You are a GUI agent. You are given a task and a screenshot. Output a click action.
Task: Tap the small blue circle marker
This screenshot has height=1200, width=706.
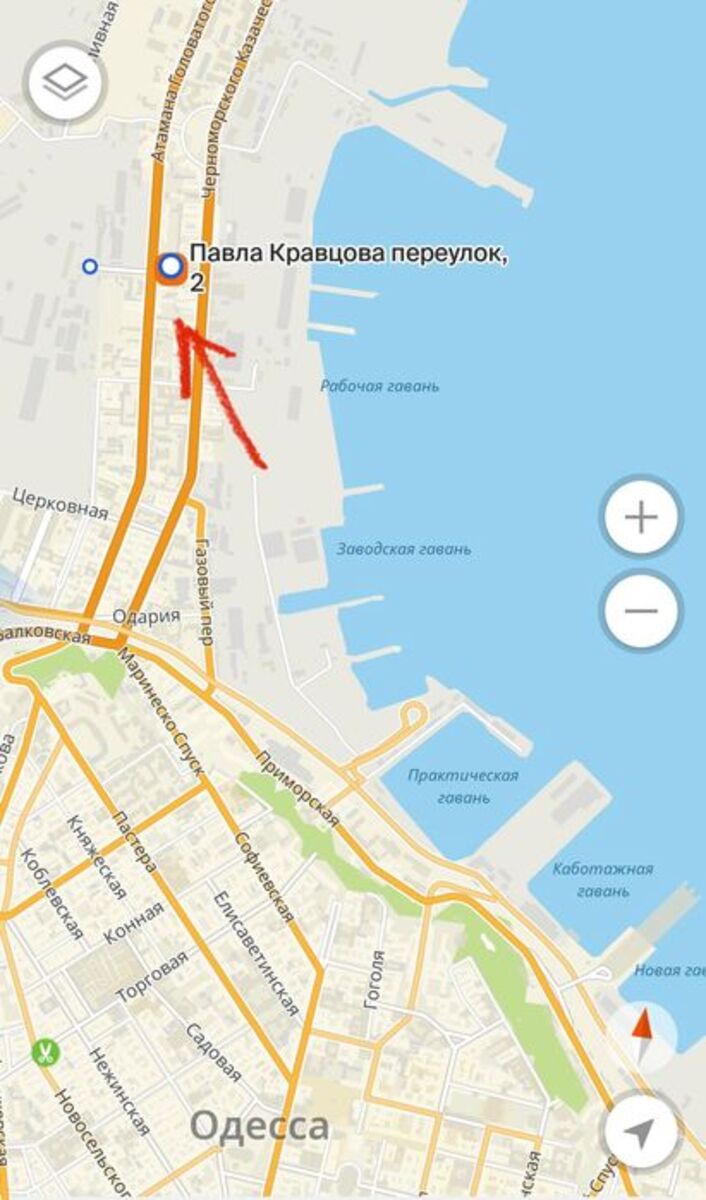click(x=90, y=266)
